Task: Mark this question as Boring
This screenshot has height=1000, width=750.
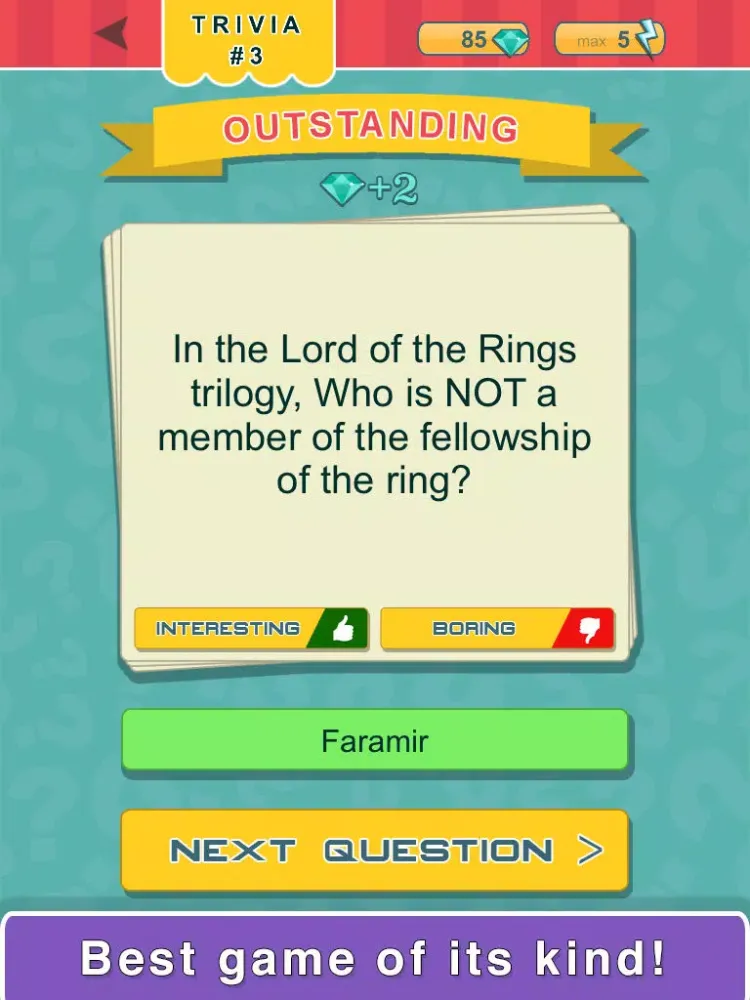Action: coord(497,629)
